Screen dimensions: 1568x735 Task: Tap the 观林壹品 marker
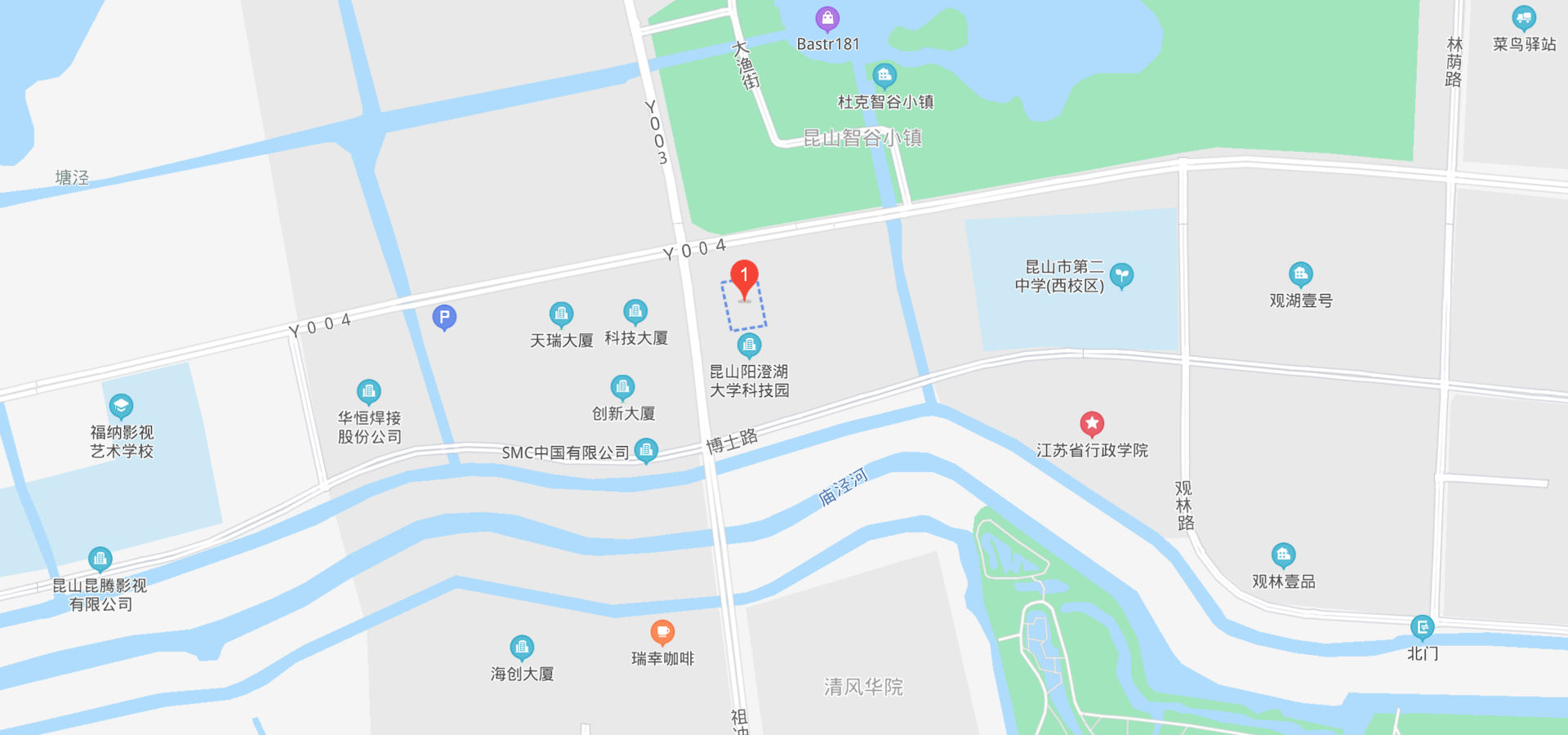pos(1284,555)
